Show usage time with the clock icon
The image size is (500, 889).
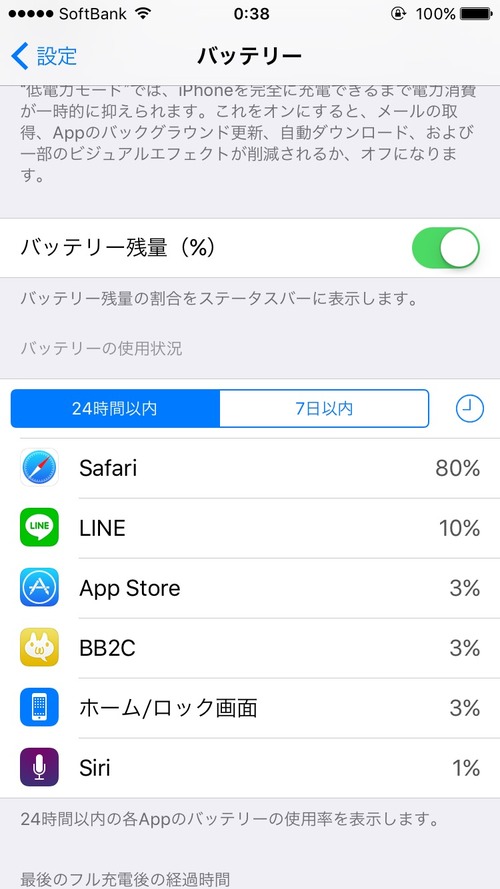tap(470, 408)
